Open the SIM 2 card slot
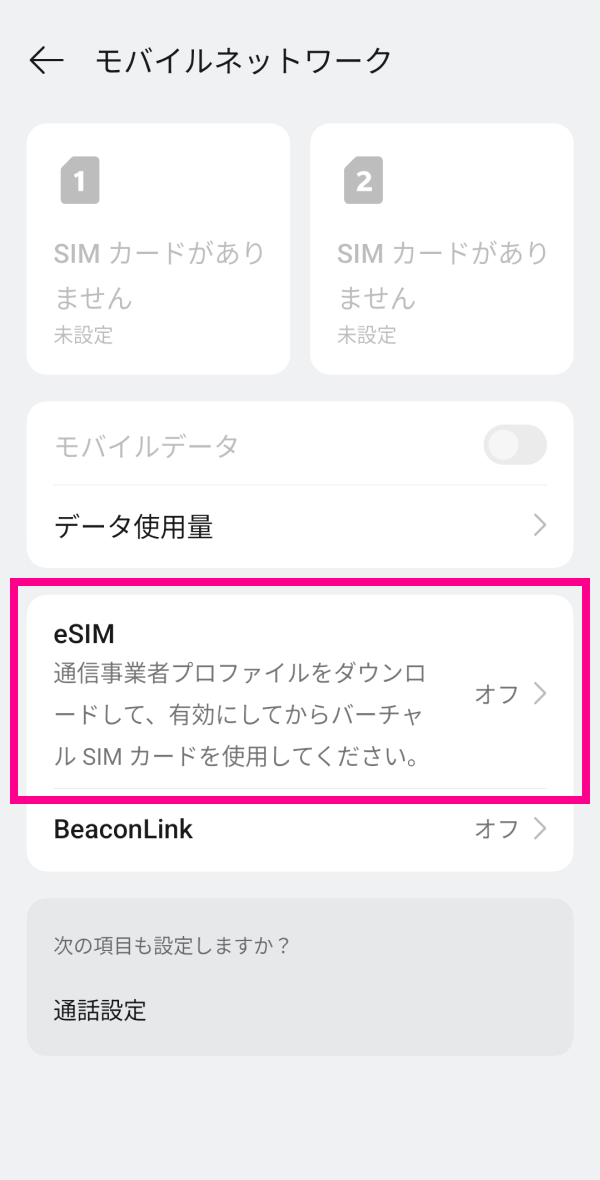 click(441, 249)
